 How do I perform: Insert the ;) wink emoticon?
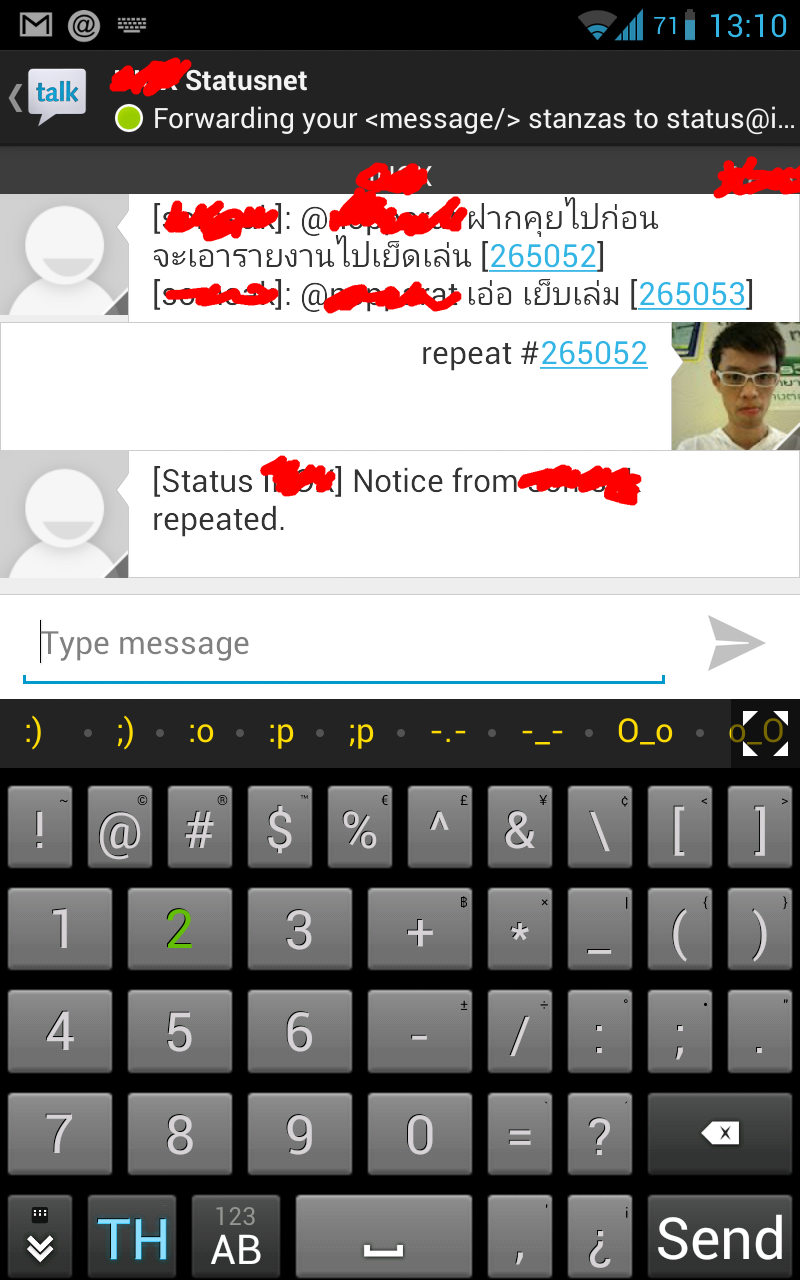click(124, 733)
